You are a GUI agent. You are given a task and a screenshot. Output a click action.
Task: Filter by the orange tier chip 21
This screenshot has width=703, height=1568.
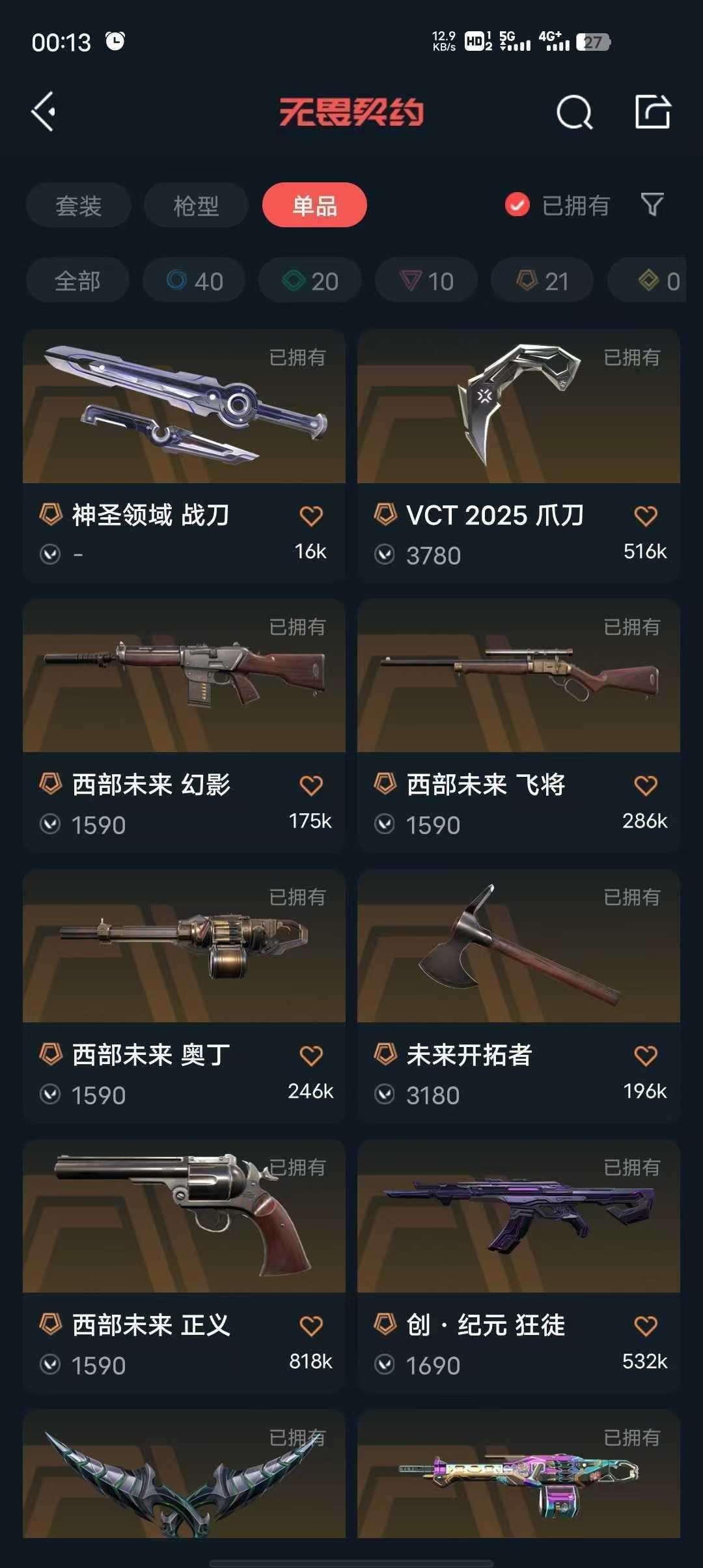pyautogui.click(x=542, y=281)
